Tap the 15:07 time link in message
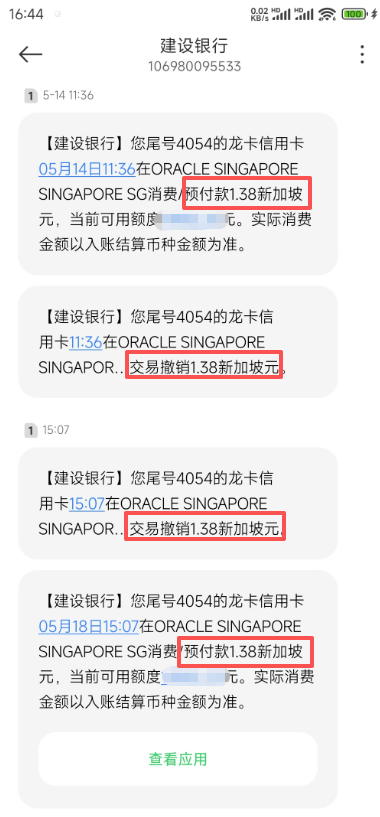380x817 pixels. click(87, 504)
